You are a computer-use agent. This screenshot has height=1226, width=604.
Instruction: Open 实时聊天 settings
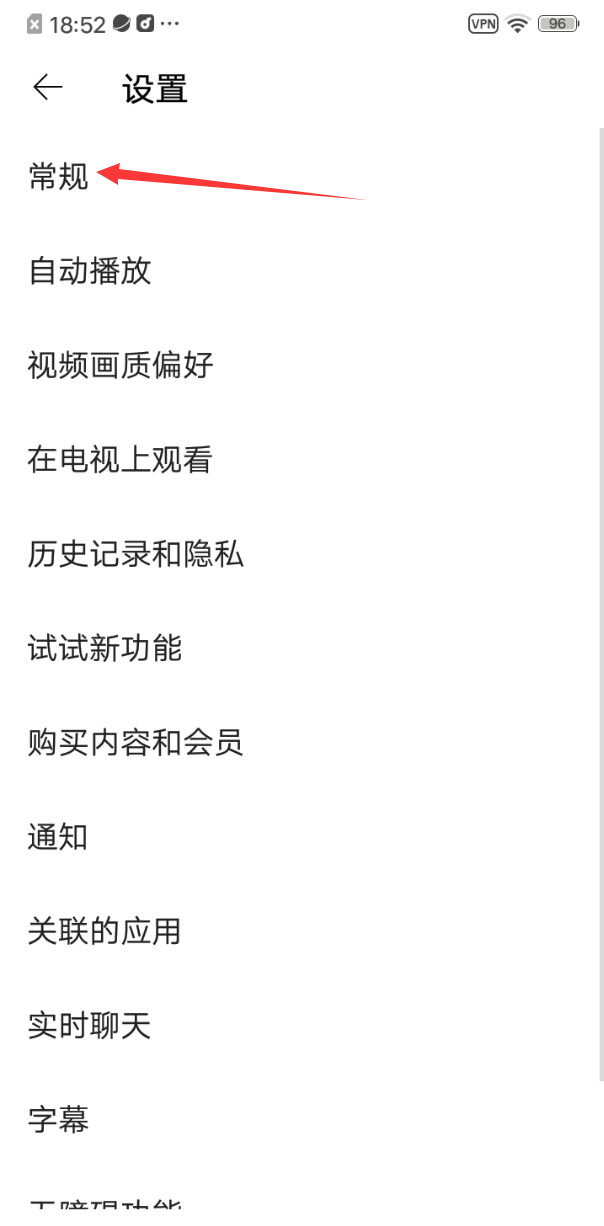click(90, 1026)
